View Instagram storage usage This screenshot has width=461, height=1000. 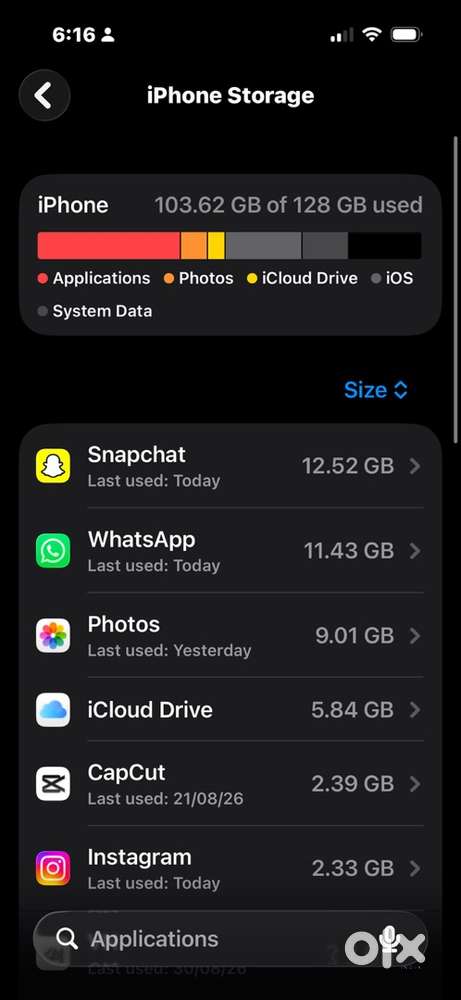tap(230, 868)
